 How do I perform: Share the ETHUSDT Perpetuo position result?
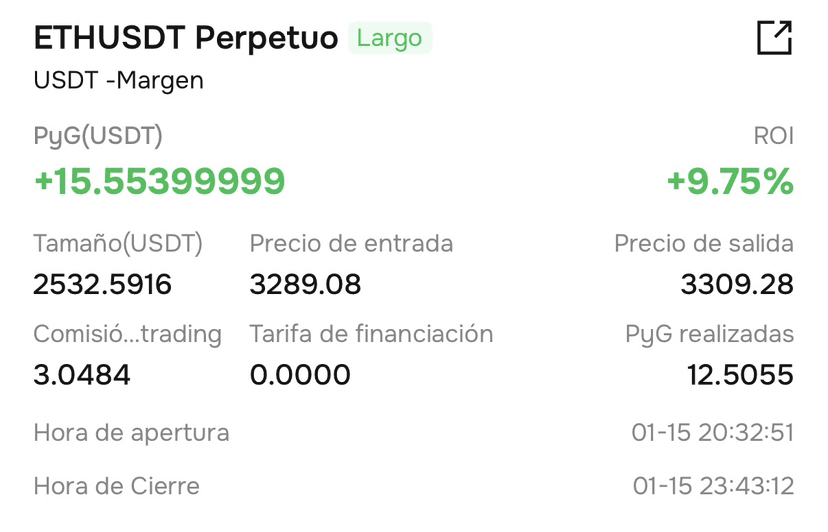click(774, 39)
